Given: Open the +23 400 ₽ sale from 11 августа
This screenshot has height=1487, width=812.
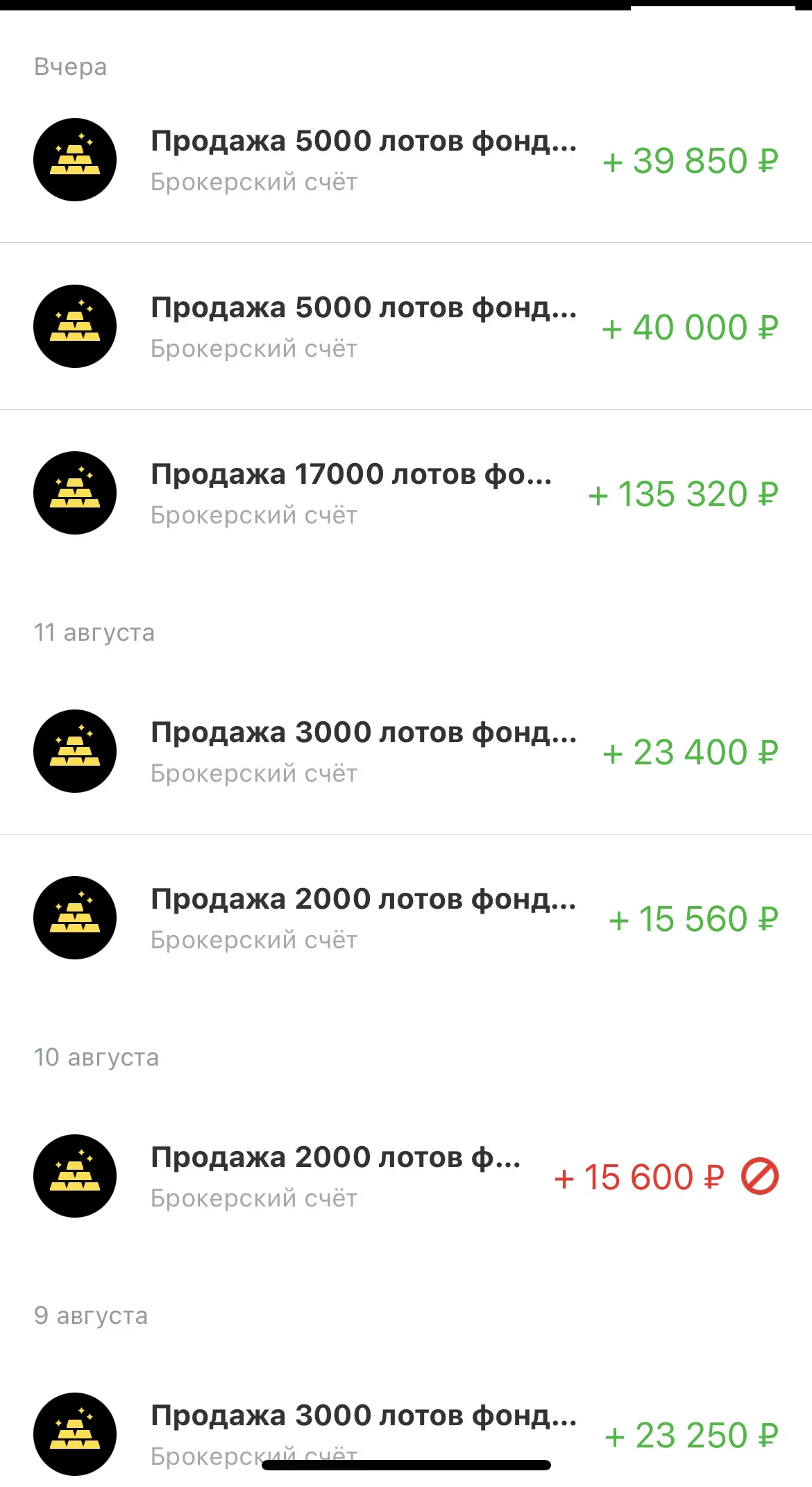Looking at the screenshot, I should [406, 751].
